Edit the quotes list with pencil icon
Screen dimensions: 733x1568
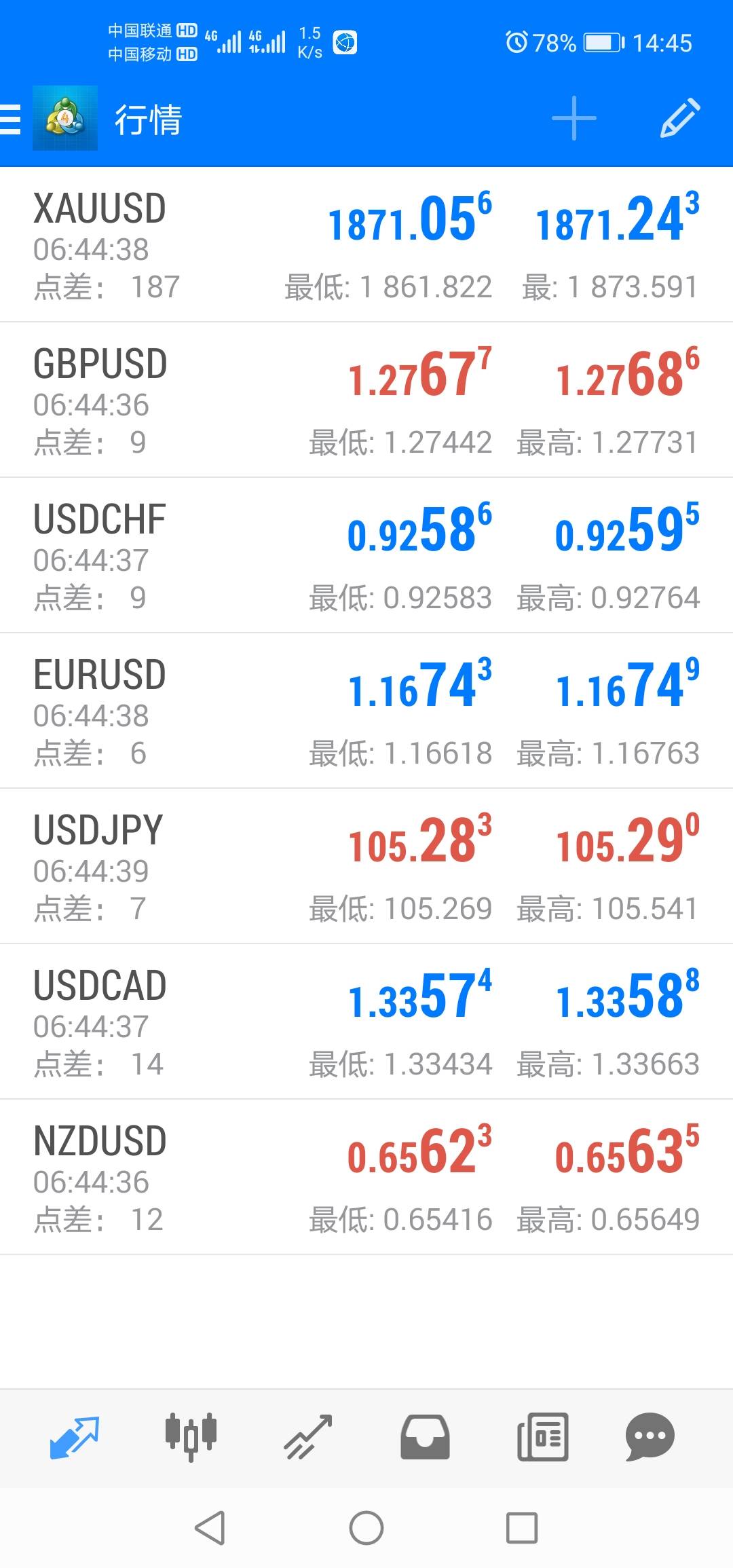click(680, 119)
